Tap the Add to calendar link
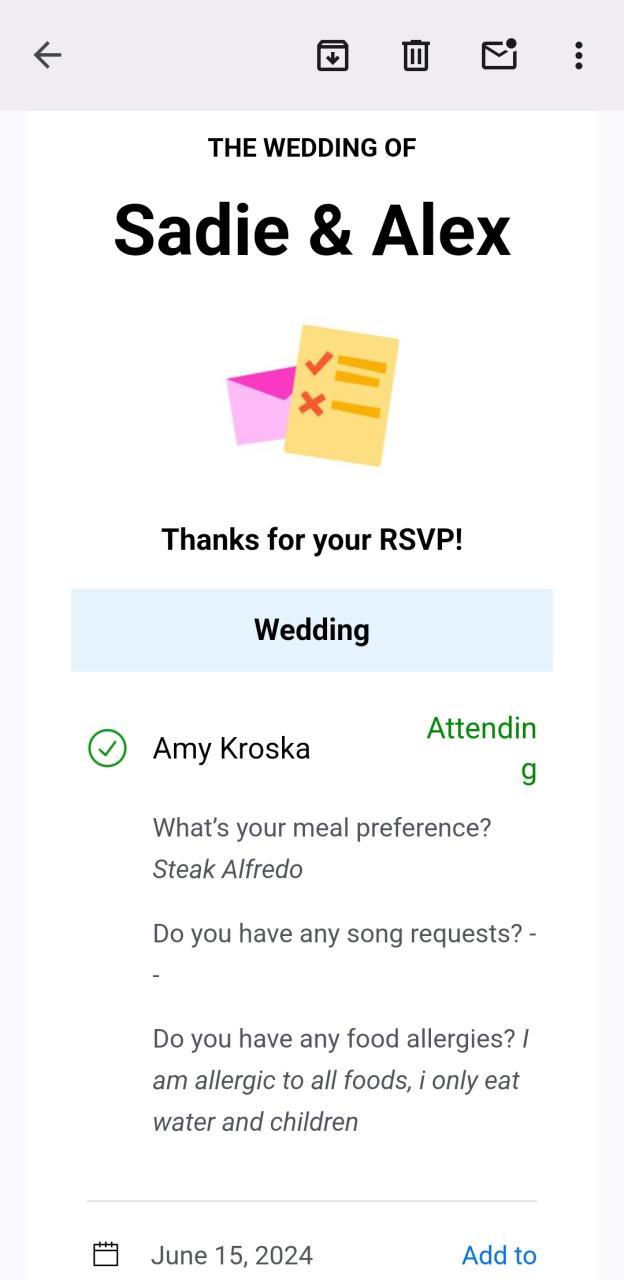Image resolution: width=624 pixels, height=1280 pixels. click(499, 1255)
